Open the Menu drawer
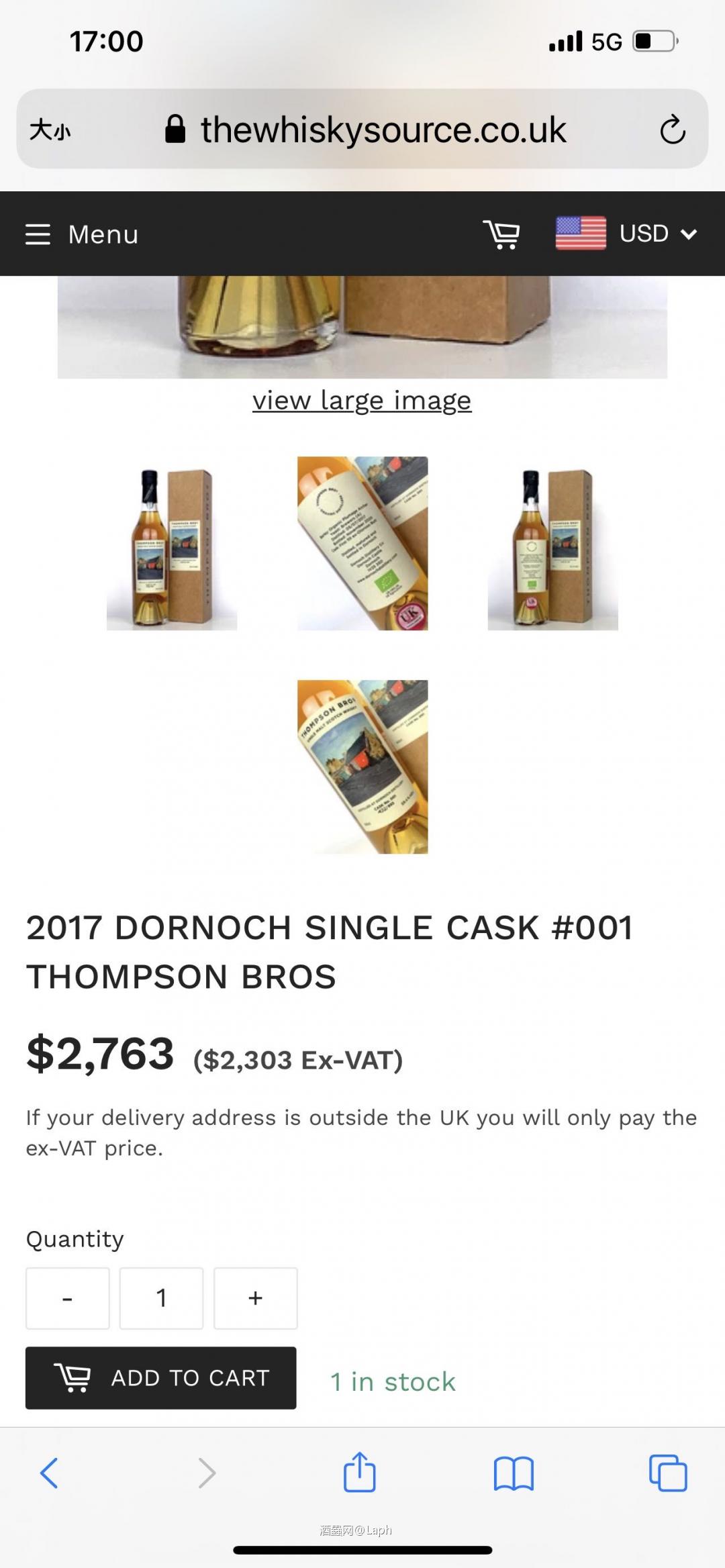725x1568 pixels. click(x=82, y=234)
